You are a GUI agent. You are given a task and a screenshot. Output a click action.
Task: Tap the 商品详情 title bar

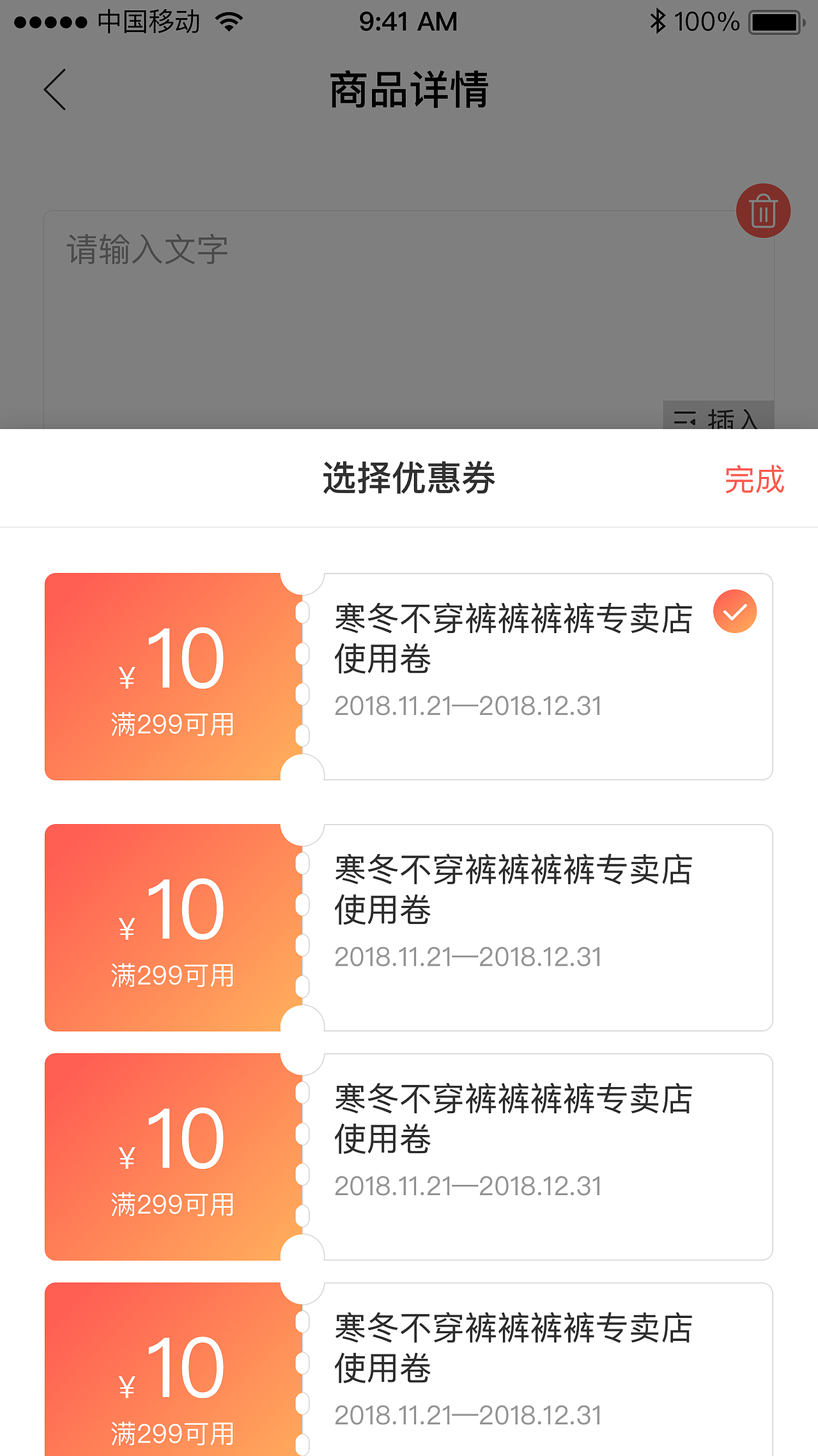click(409, 88)
